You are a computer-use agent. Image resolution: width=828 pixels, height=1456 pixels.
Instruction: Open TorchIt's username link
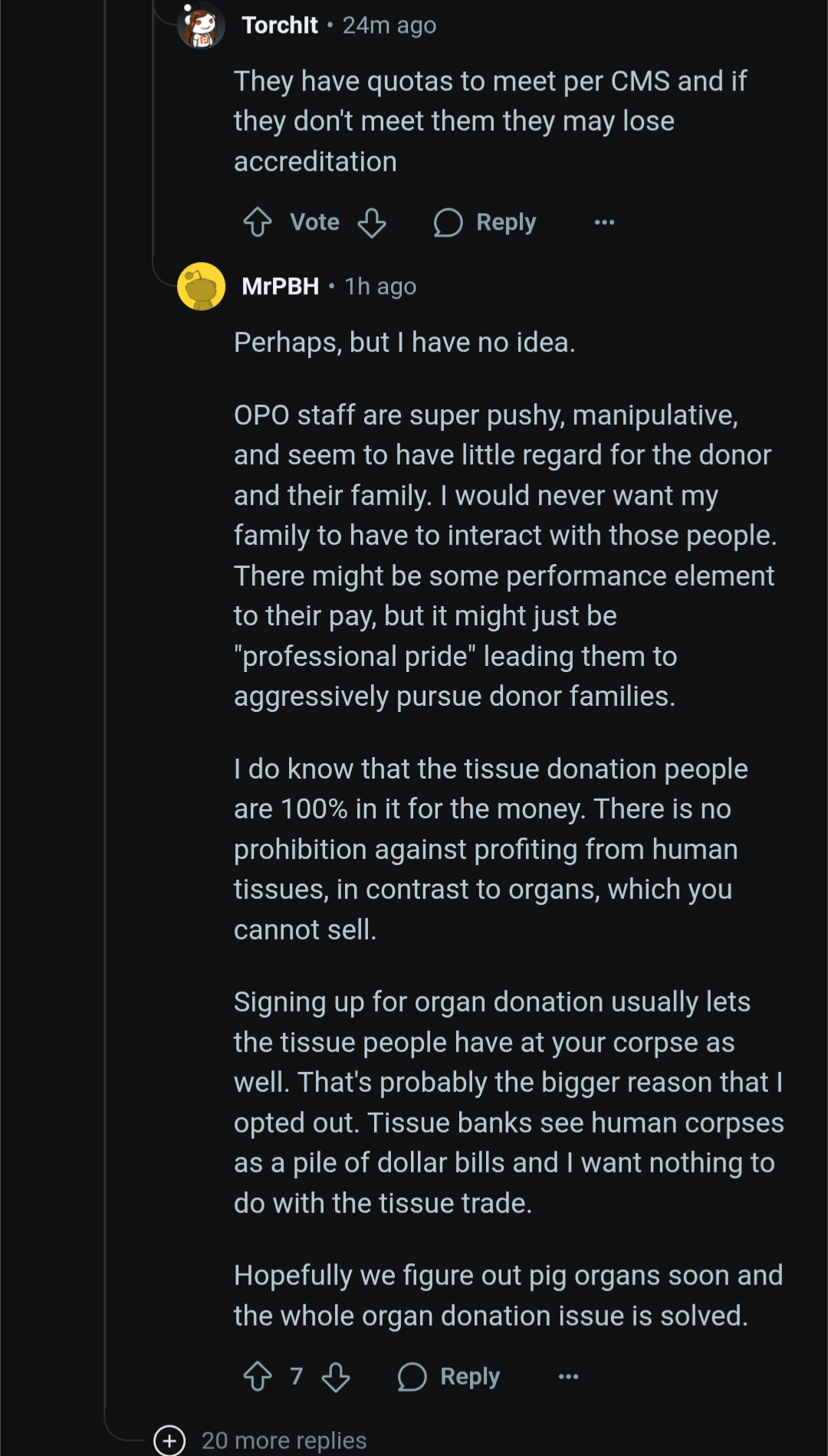[280, 25]
